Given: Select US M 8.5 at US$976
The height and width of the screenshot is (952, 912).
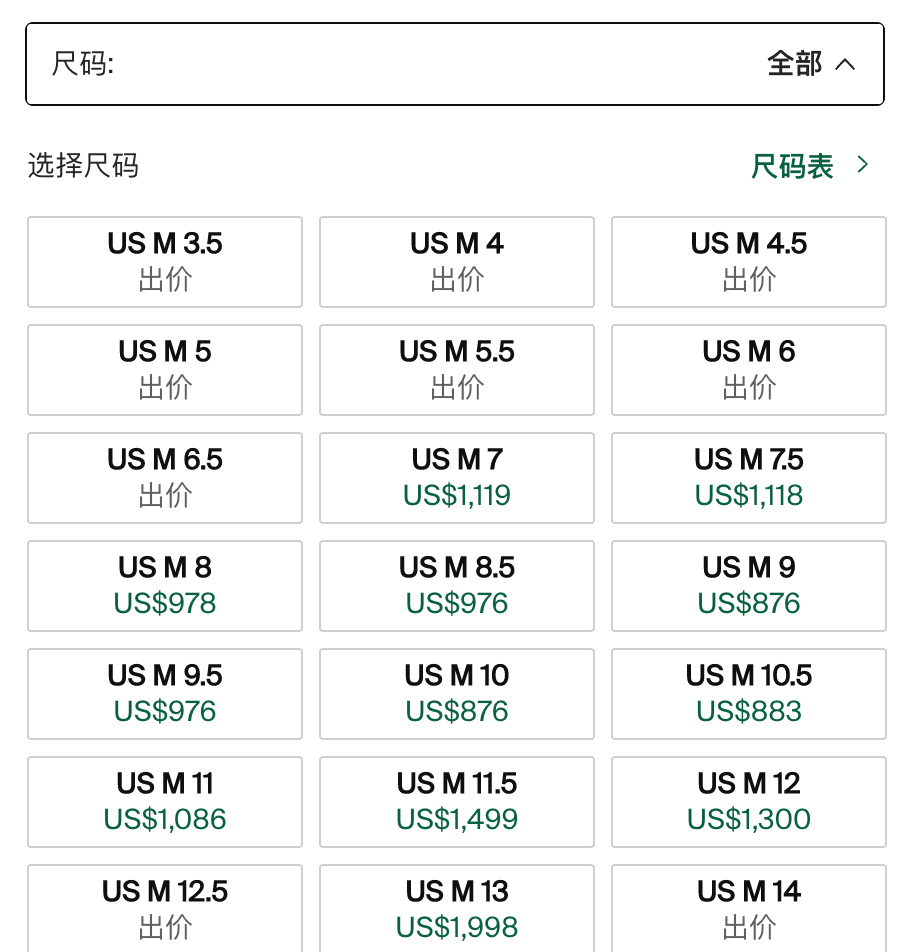Looking at the screenshot, I should (x=457, y=586).
